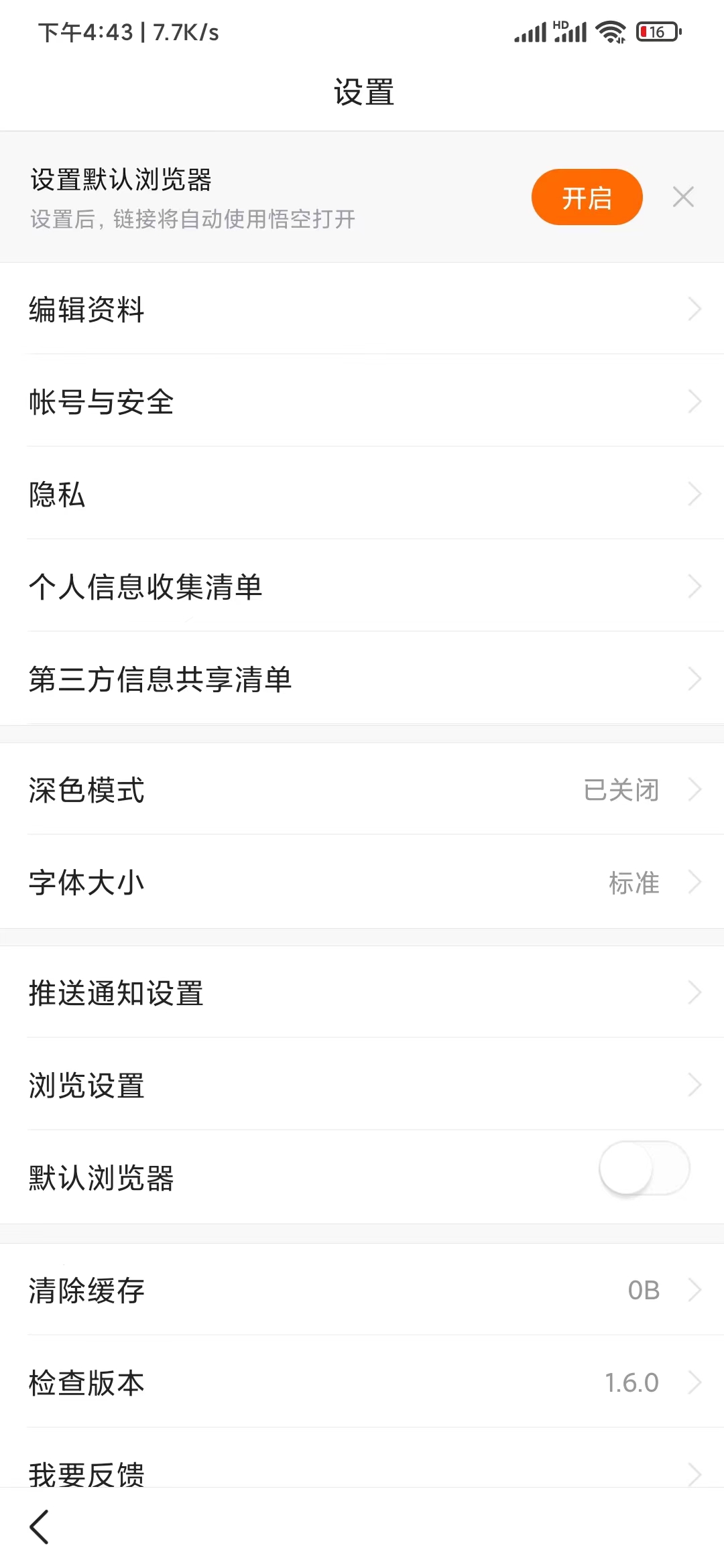
Task: Adjust the 字体大小 font size setting
Action: point(362,883)
